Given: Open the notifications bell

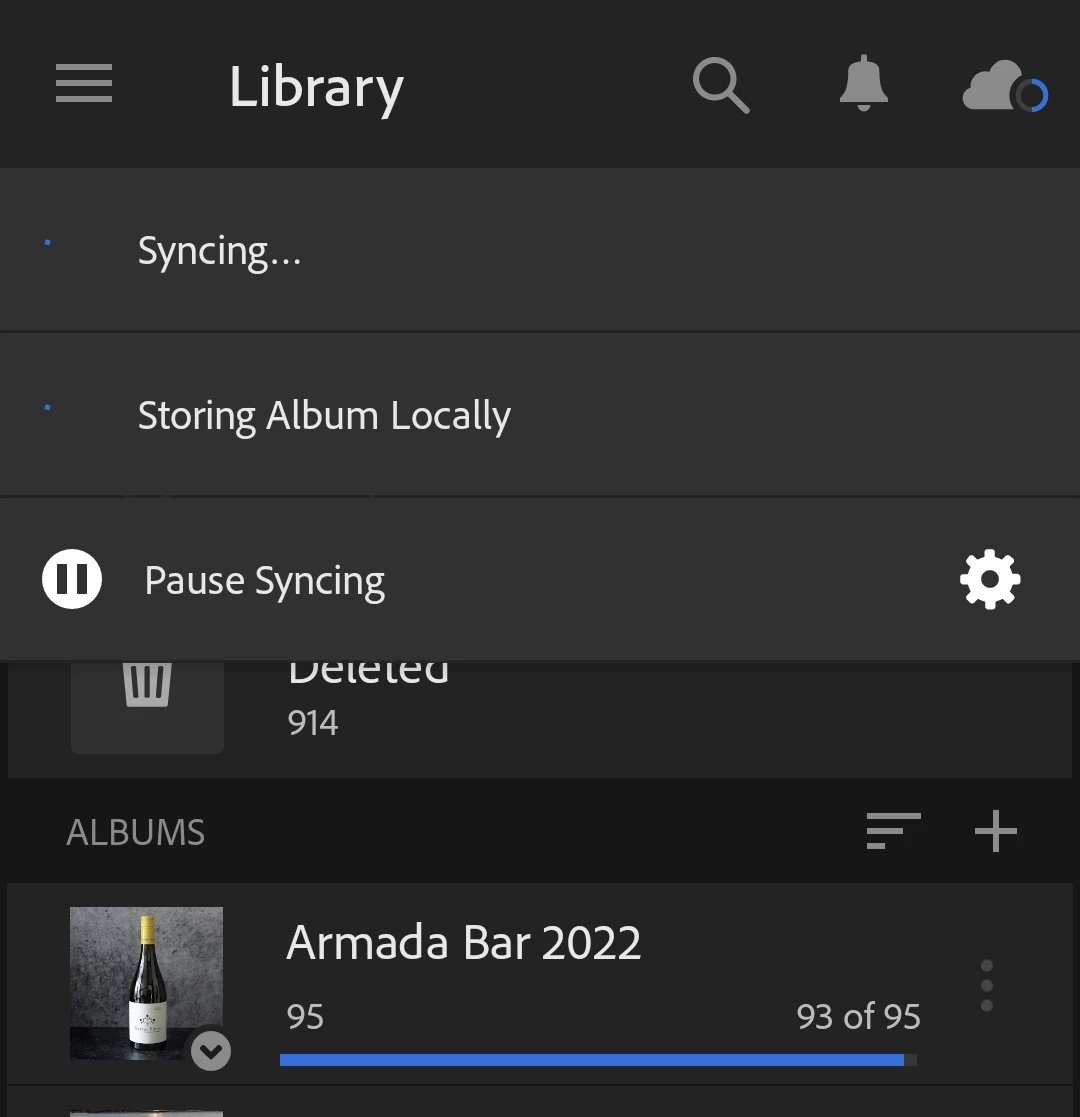Looking at the screenshot, I should 863,84.
